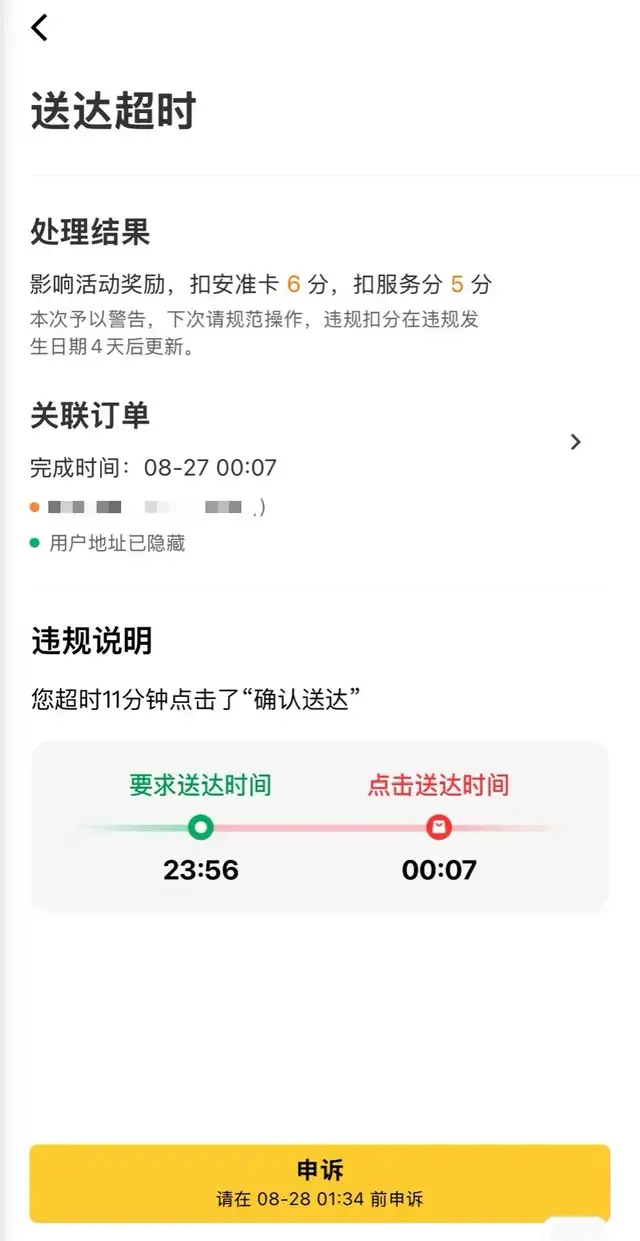
Task: Open the 关联订单 details chevron
Action: tap(575, 442)
